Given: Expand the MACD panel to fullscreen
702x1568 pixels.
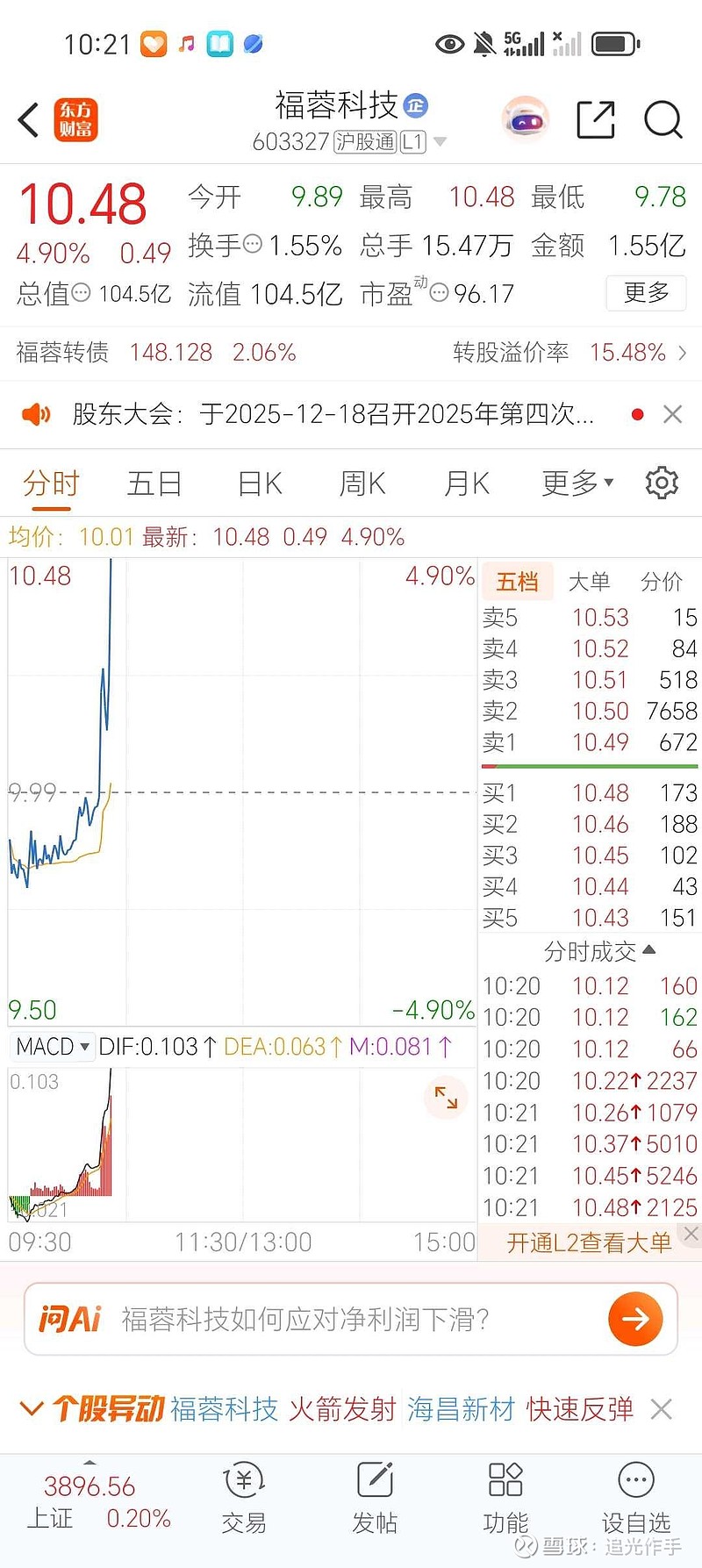Looking at the screenshot, I should pyautogui.click(x=446, y=1098).
